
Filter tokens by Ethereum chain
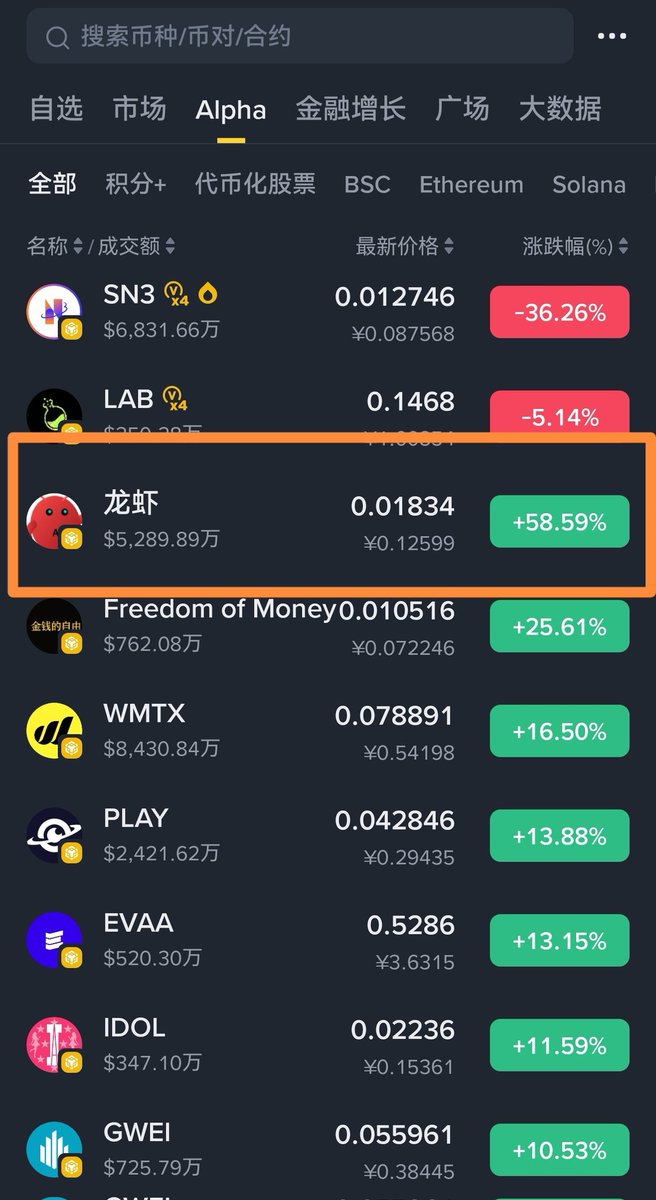(x=471, y=185)
